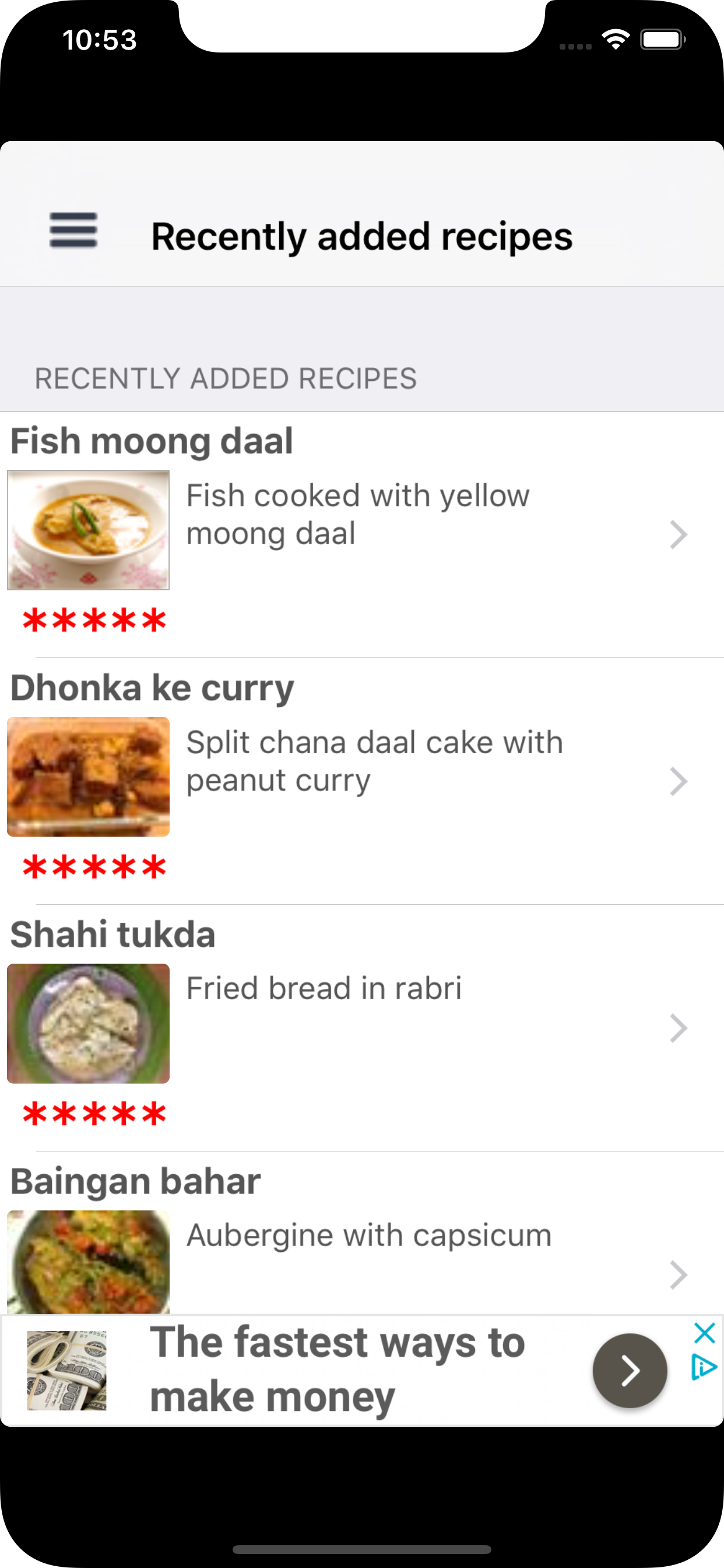Close the money-making advertisement with the X
Image resolution: width=724 pixels, height=1568 pixels.
704,1332
